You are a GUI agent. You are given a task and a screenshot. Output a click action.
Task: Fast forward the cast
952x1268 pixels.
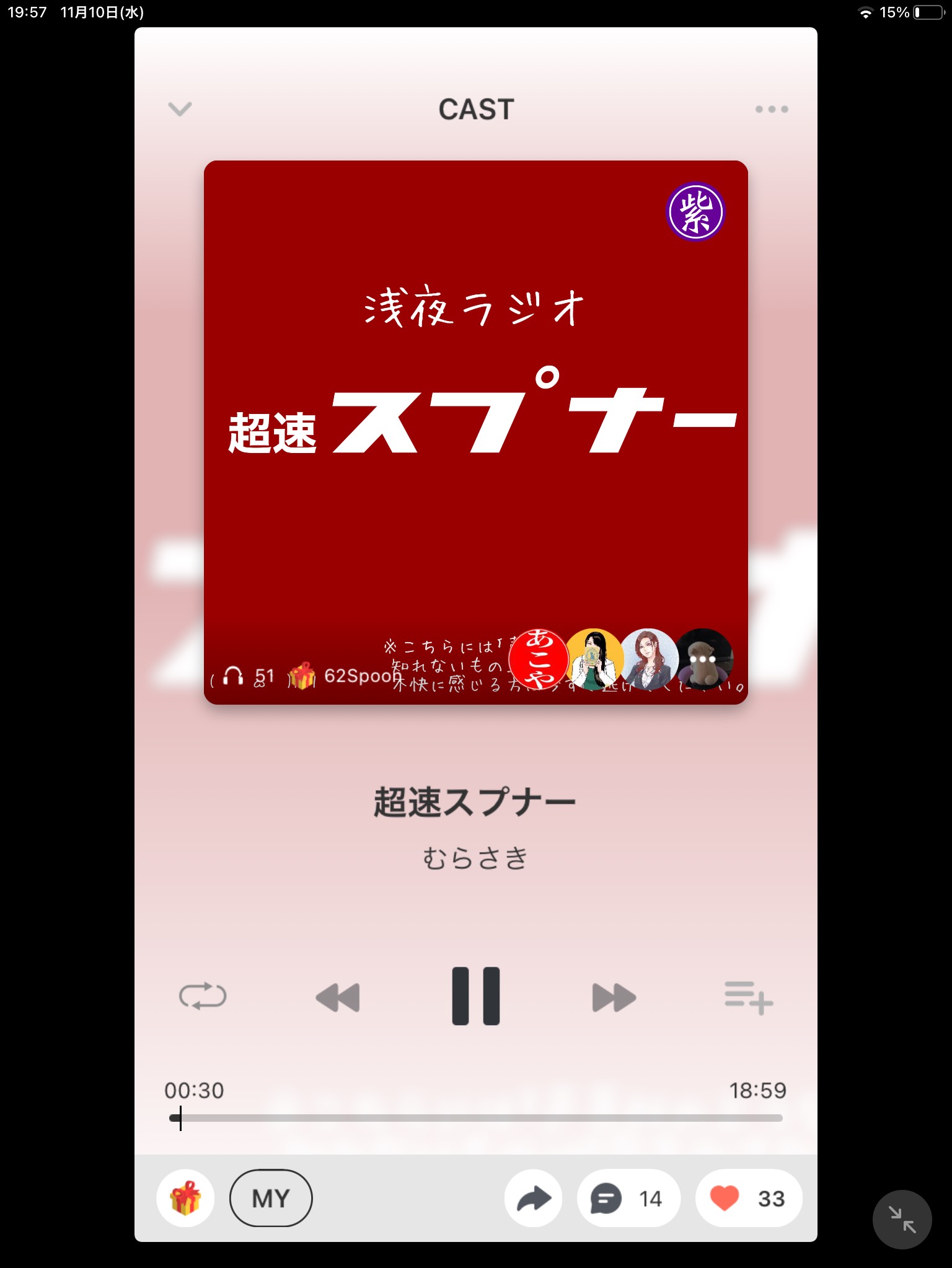[x=614, y=997]
